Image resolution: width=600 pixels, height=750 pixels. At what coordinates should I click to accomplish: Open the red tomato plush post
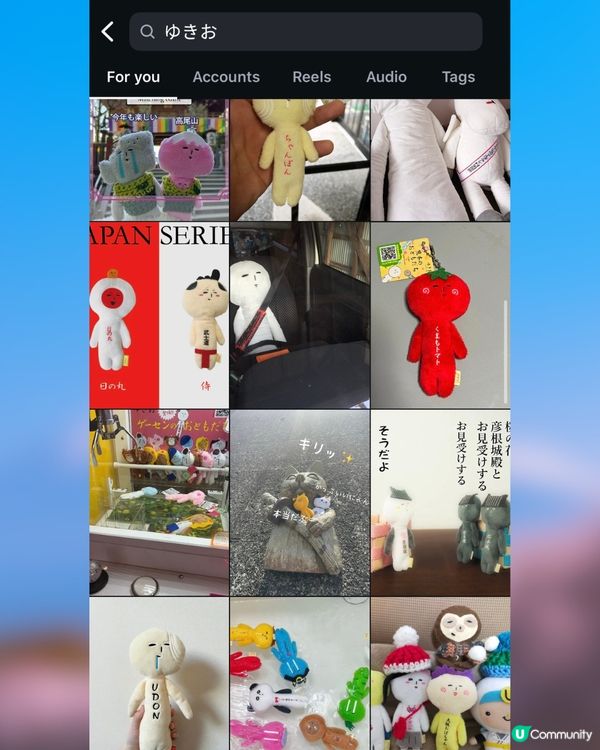pyautogui.click(x=440, y=315)
